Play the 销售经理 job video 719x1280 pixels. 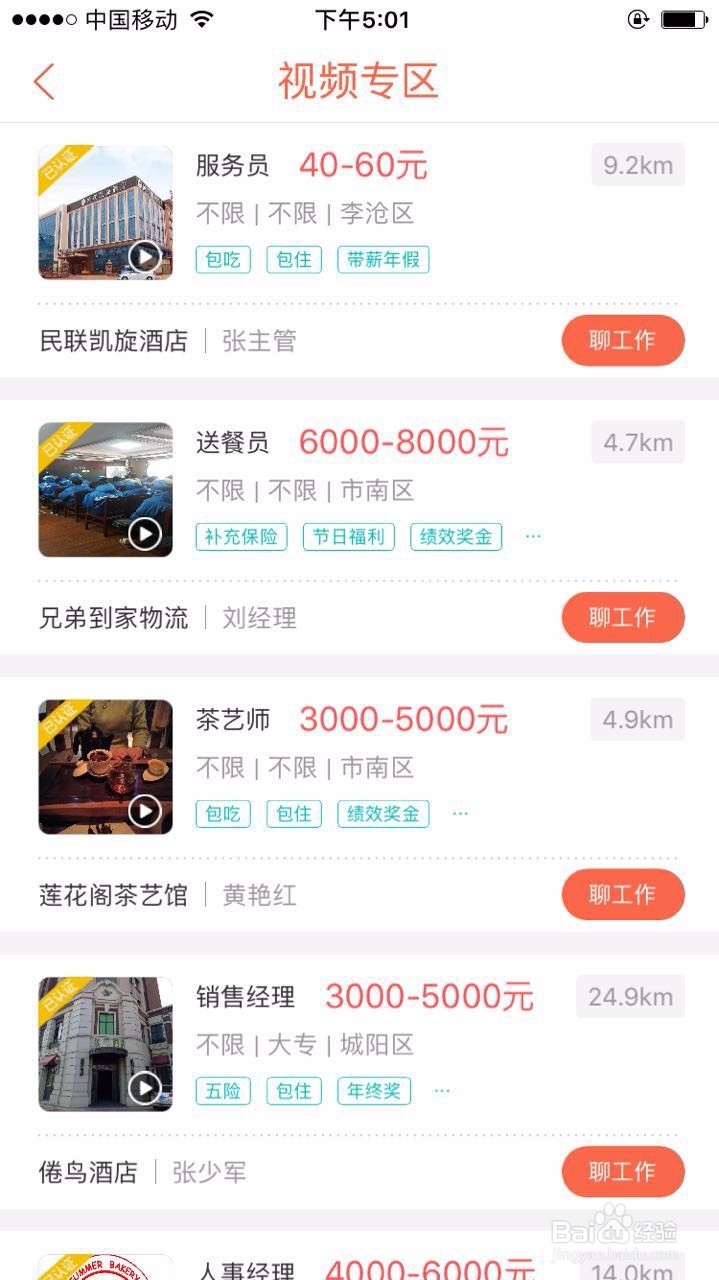click(x=145, y=1088)
